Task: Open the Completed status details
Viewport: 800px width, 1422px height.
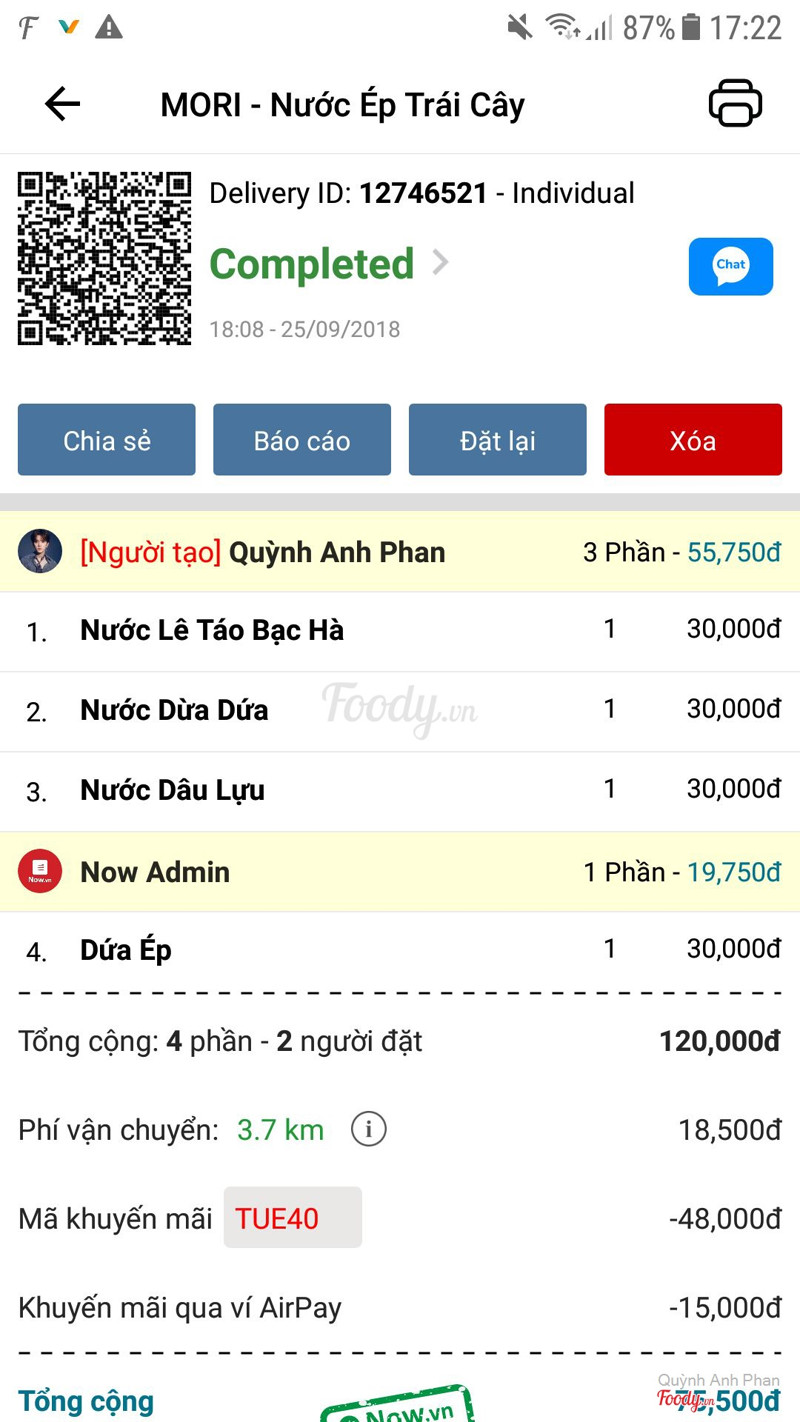Action: (x=329, y=264)
